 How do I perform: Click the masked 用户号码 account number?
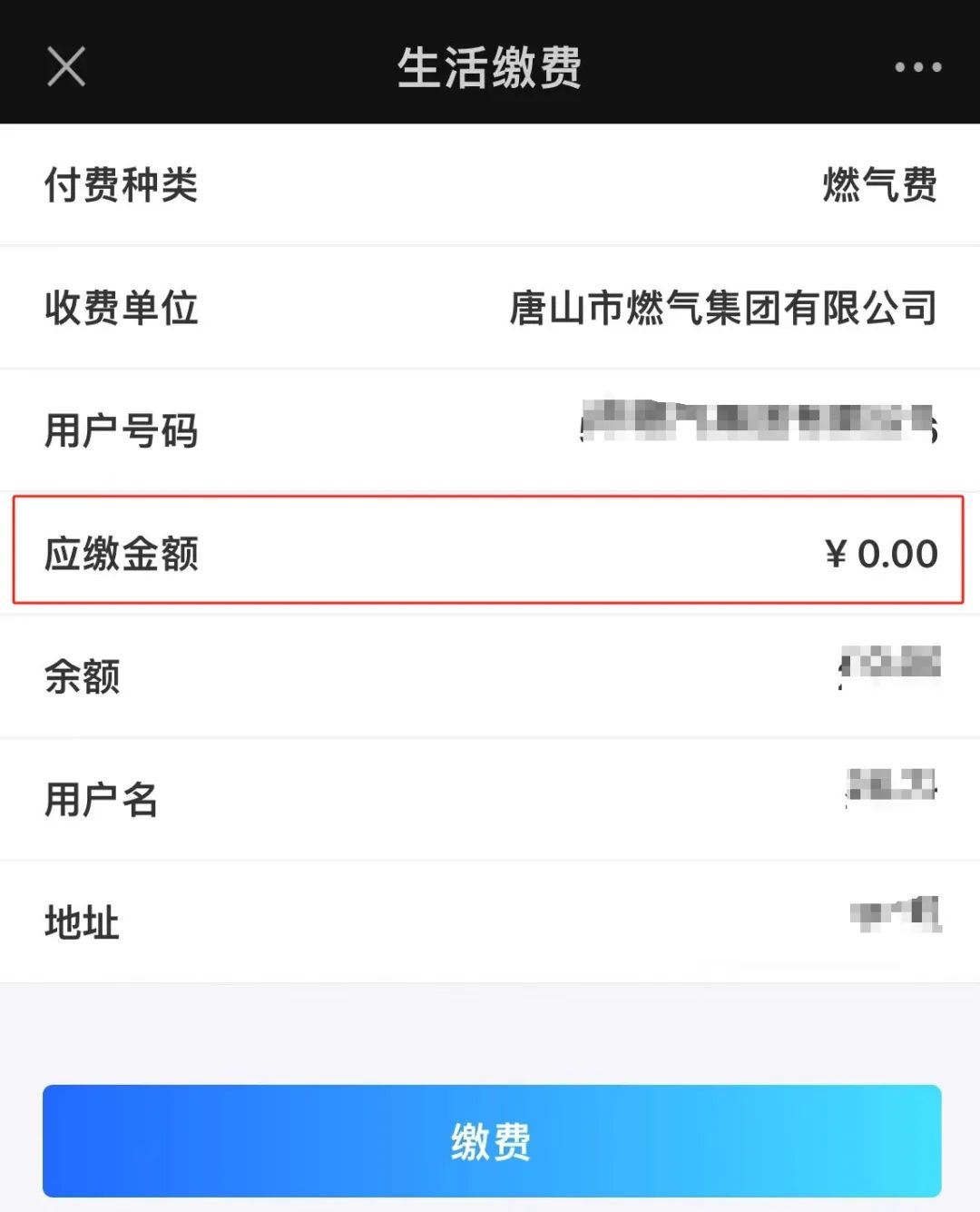pos(762,423)
